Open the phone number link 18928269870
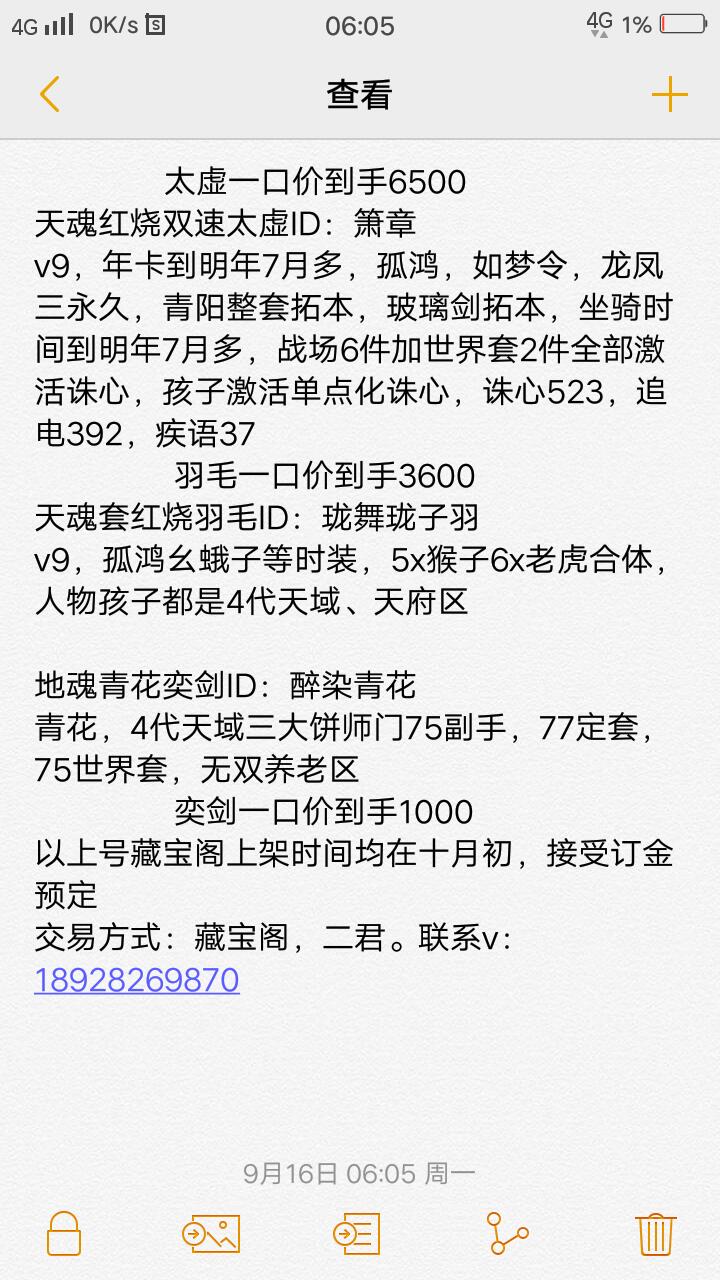The height and width of the screenshot is (1280, 720). (x=137, y=979)
